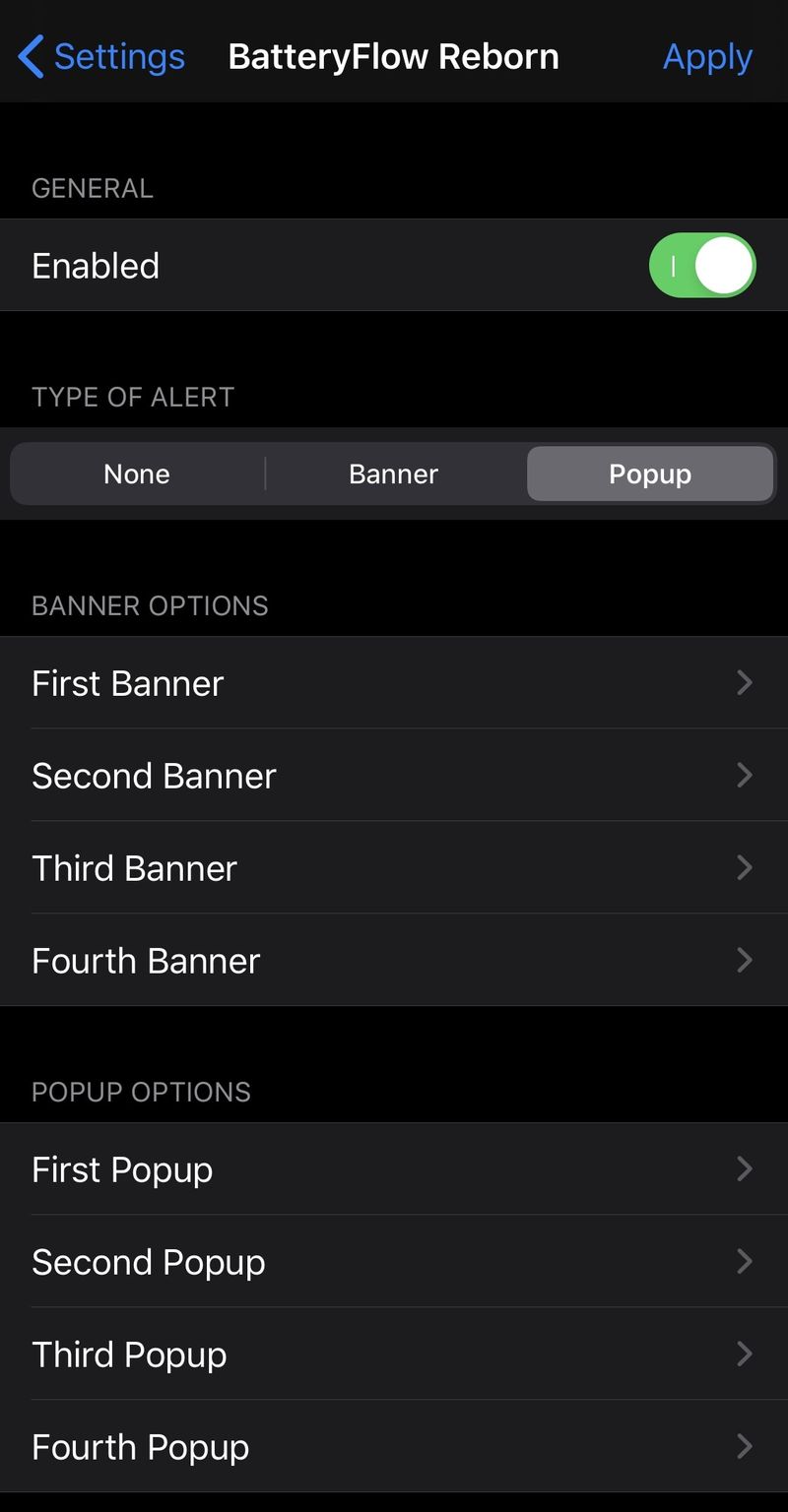Open Second Banner options
The width and height of the screenshot is (788, 1512).
coord(394,776)
